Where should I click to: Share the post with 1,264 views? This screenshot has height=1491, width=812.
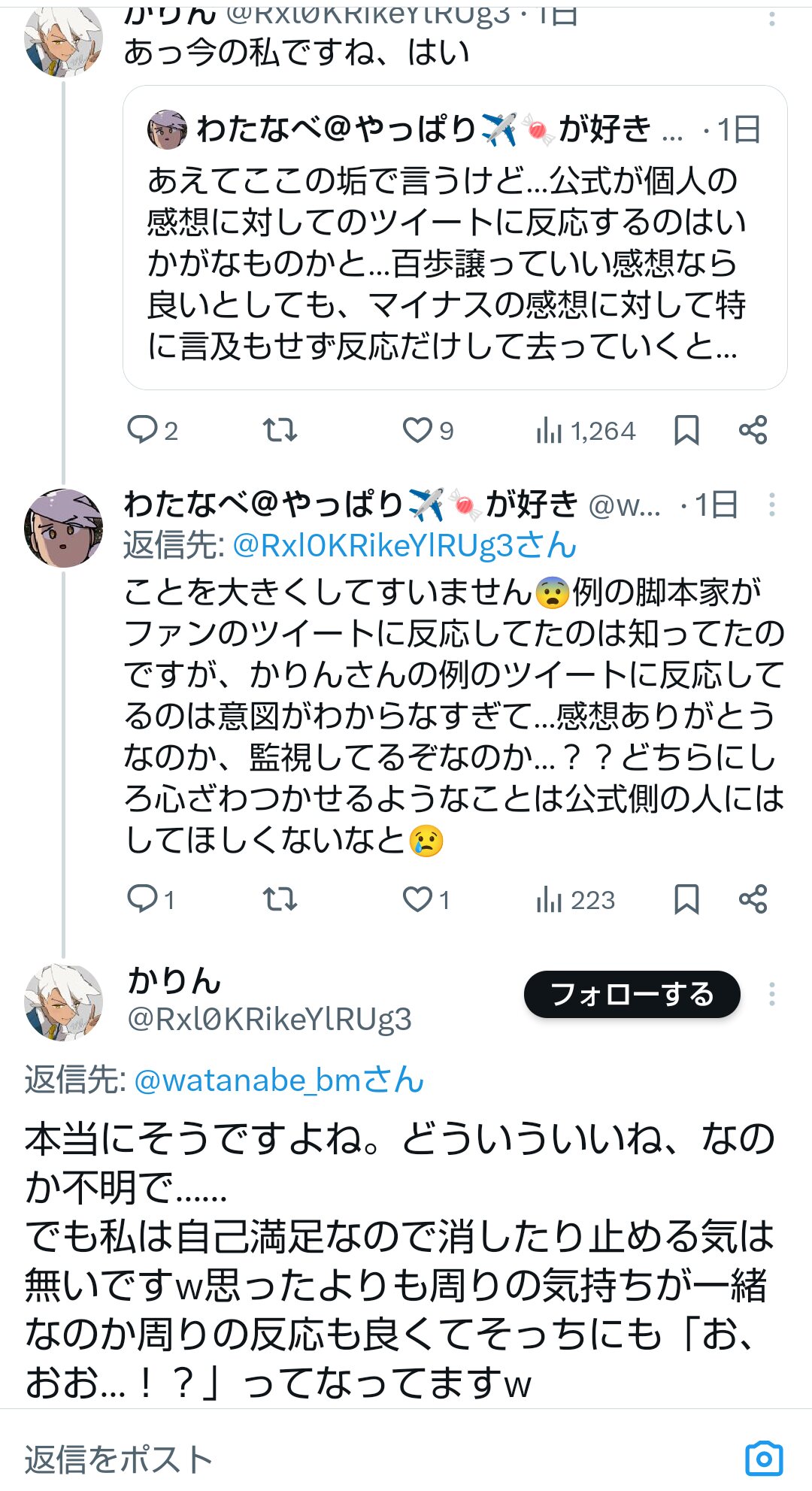click(753, 430)
